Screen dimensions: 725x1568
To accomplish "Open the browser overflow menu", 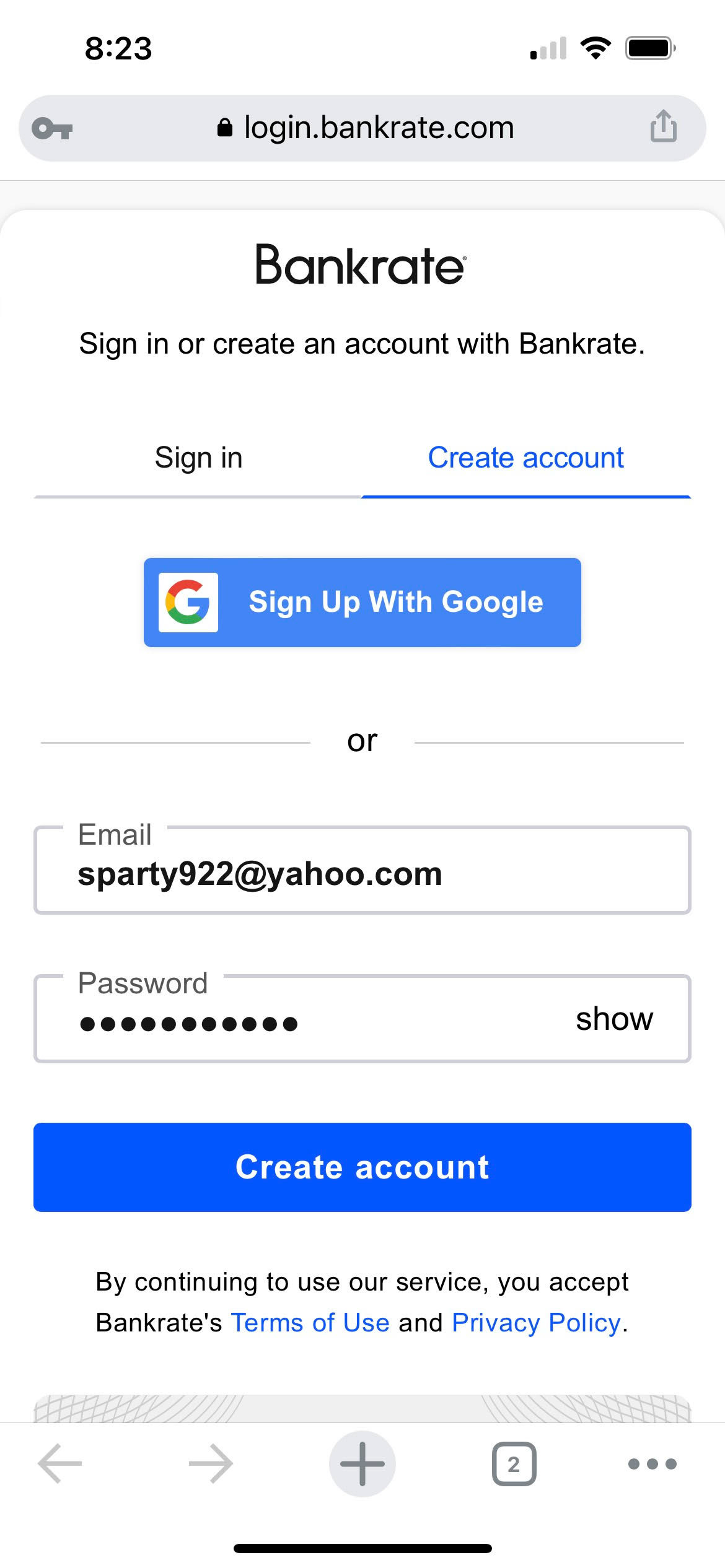I will pyautogui.click(x=652, y=1464).
